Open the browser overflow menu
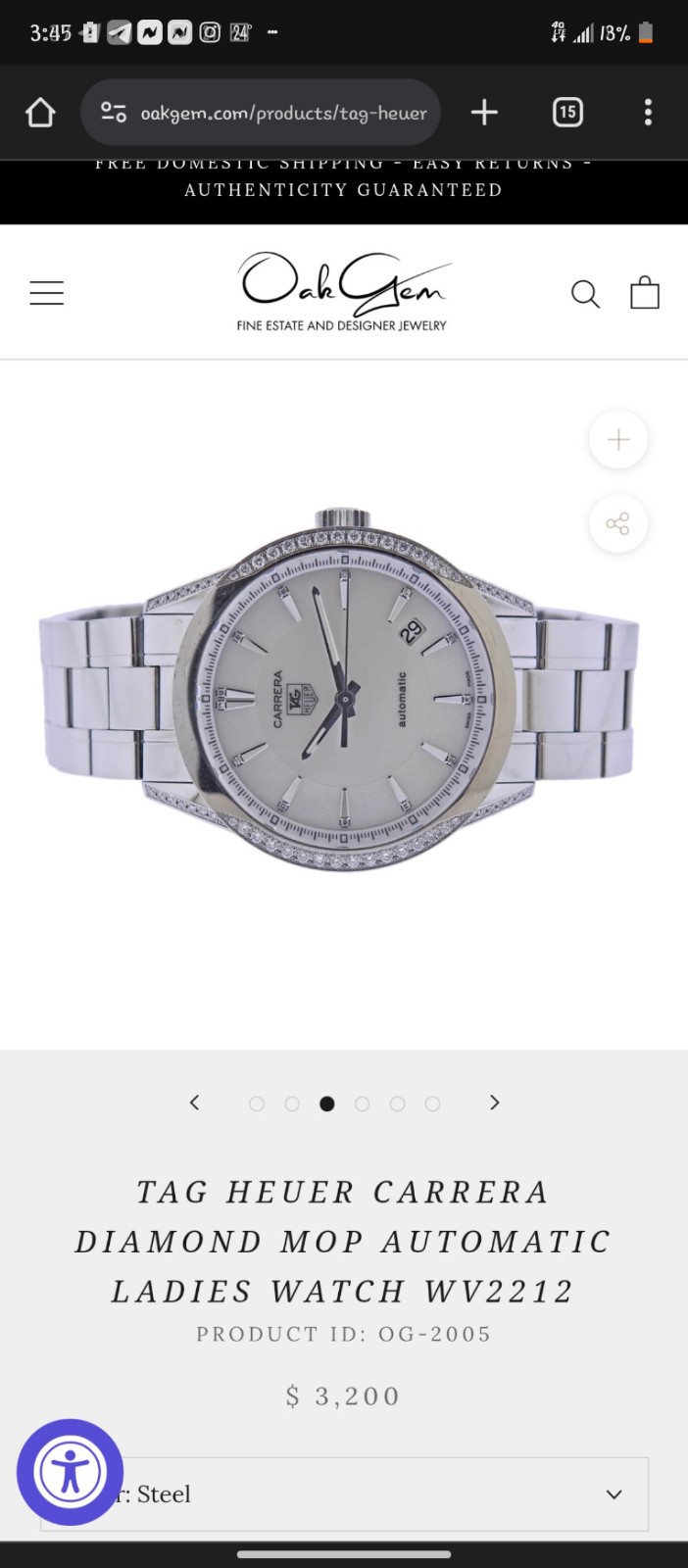The width and height of the screenshot is (688, 1568). coord(648,113)
